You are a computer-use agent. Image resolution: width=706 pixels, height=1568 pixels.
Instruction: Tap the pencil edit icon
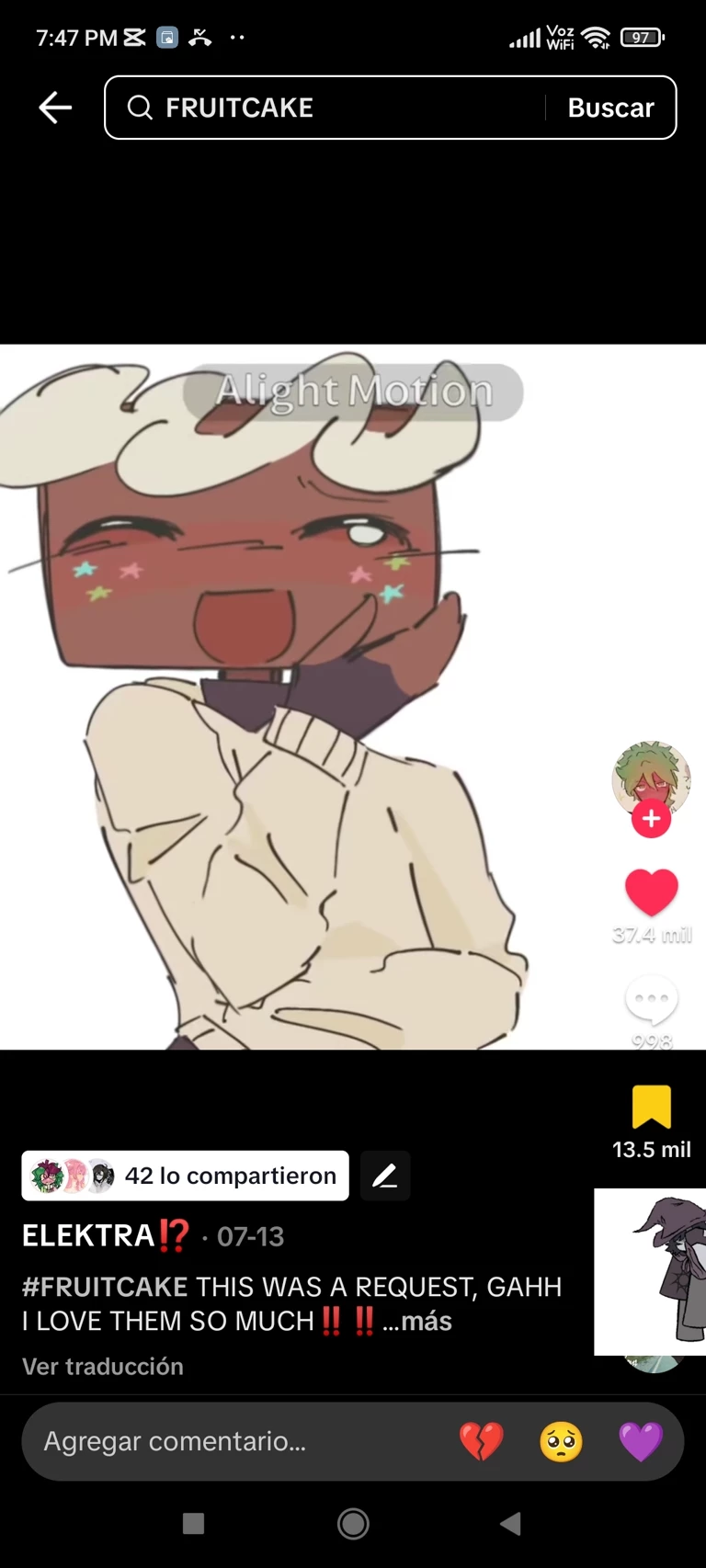tap(384, 1176)
